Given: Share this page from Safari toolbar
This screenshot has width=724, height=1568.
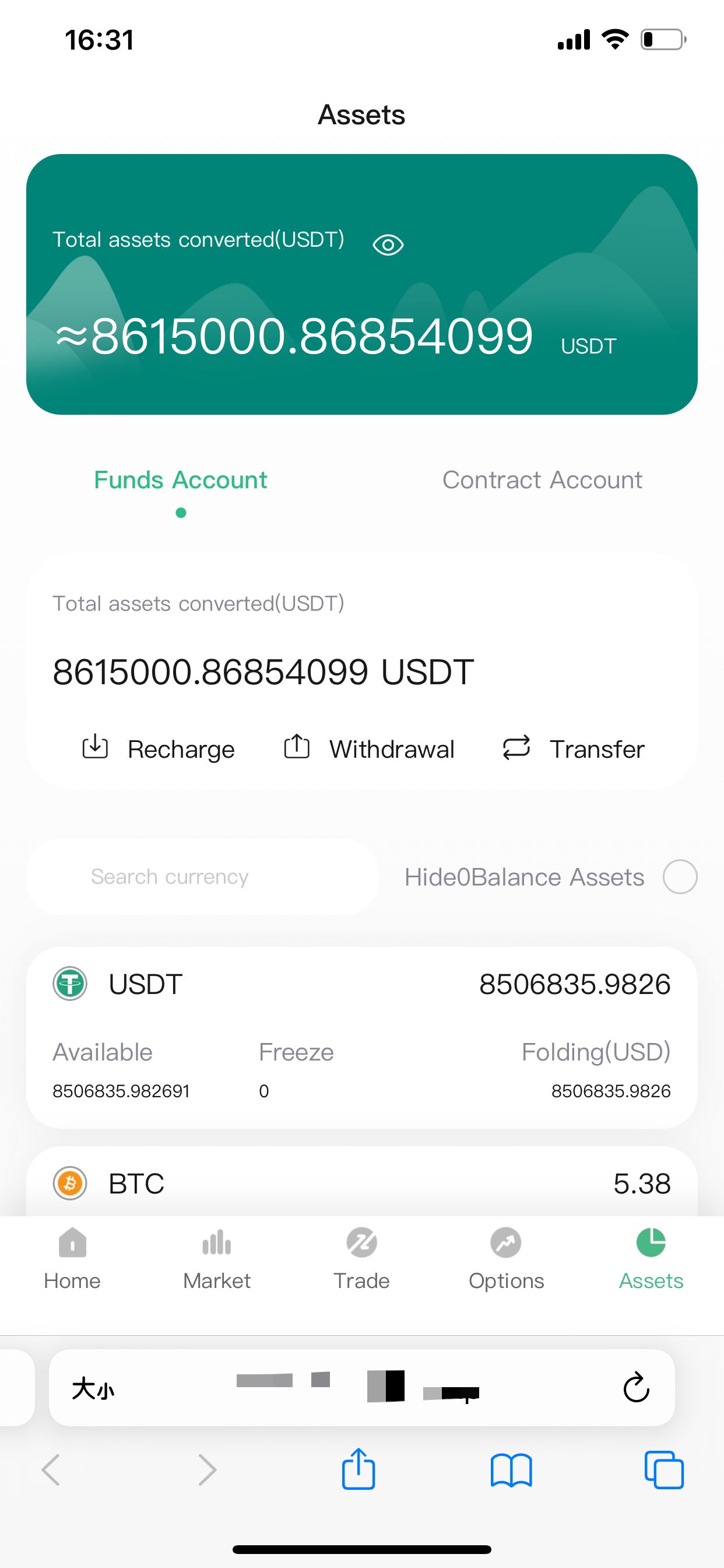Looking at the screenshot, I should click(359, 1469).
